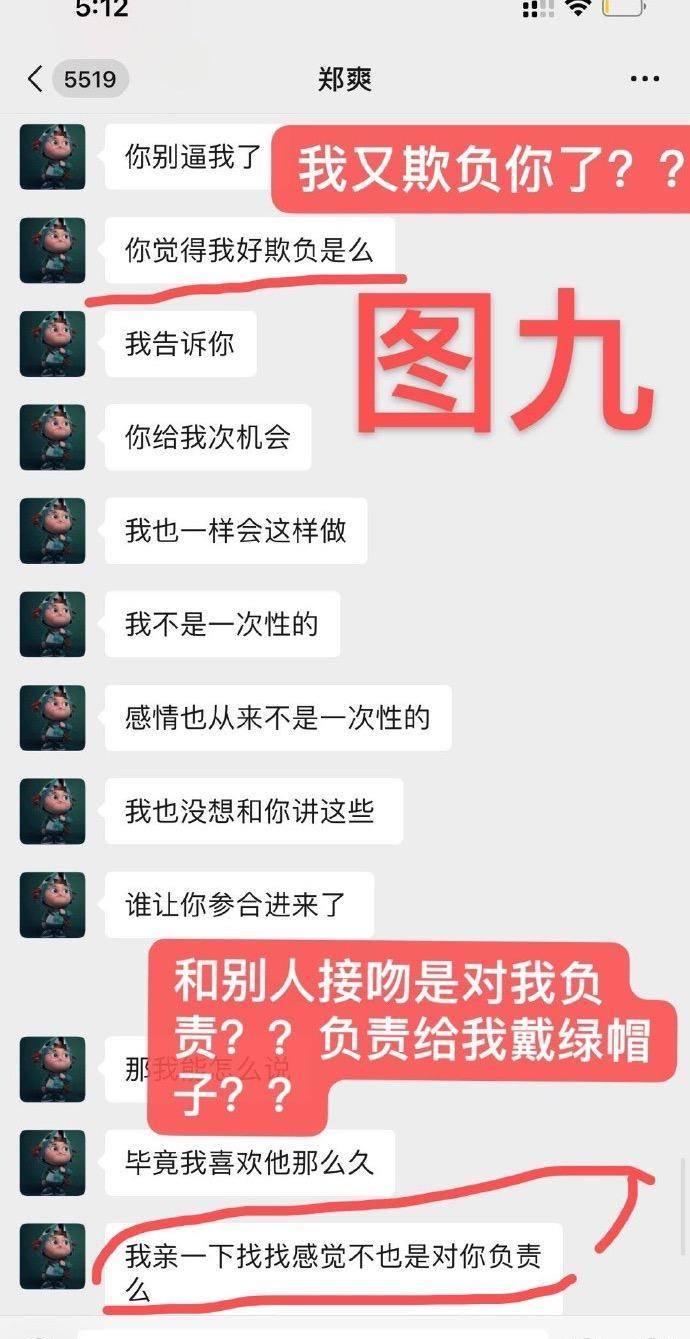Tap the avatar next to 你给我次机会
This screenshot has height=1339, width=690.
52,437
